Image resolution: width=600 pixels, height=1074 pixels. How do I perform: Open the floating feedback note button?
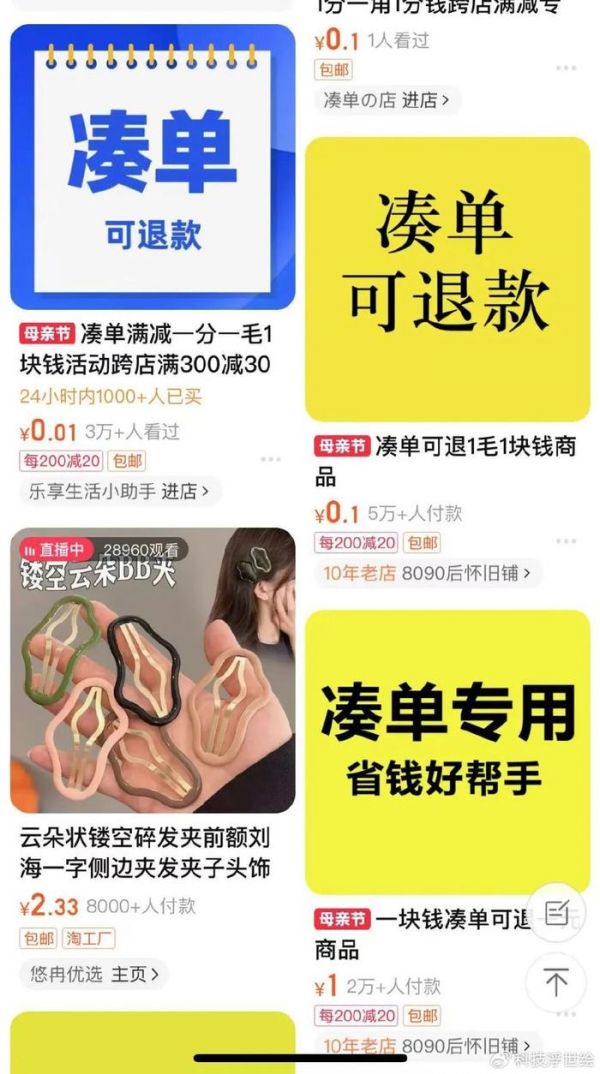pyautogui.click(x=556, y=912)
